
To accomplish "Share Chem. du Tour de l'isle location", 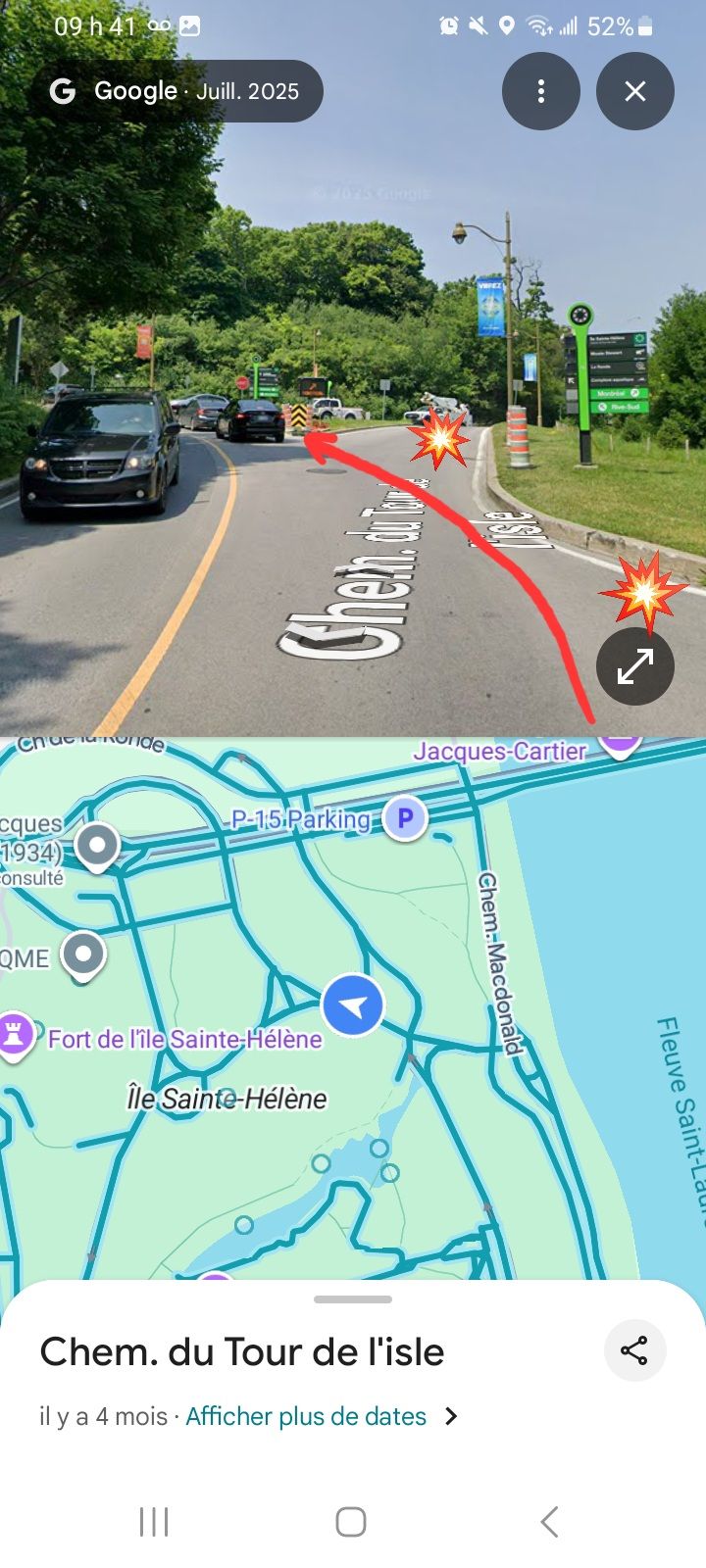I will point(634,1350).
